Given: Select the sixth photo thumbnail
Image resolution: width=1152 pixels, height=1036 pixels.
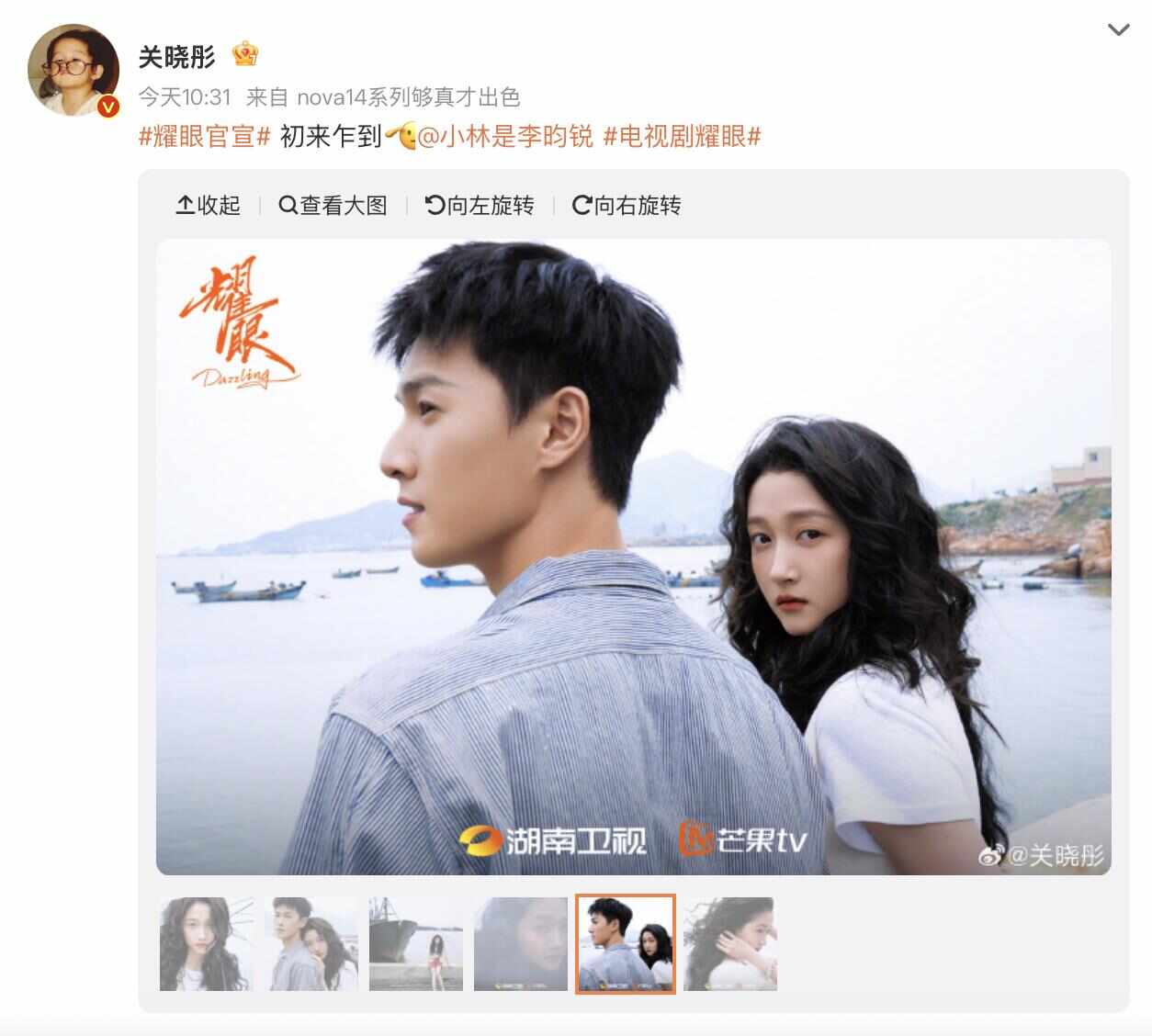Looking at the screenshot, I should pyautogui.click(x=730, y=944).
